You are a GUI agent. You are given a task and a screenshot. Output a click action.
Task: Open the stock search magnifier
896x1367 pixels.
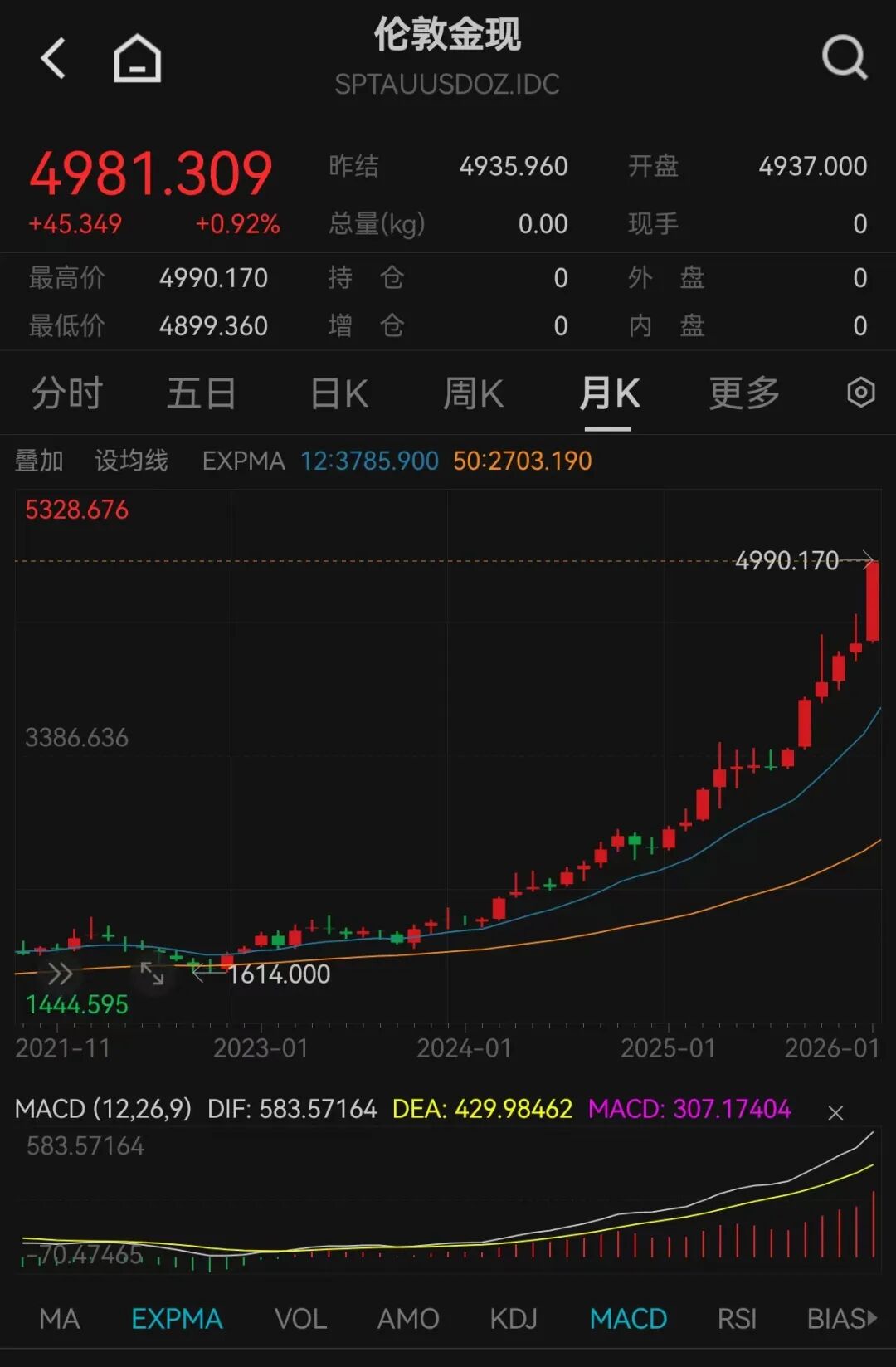coord(844,56)
